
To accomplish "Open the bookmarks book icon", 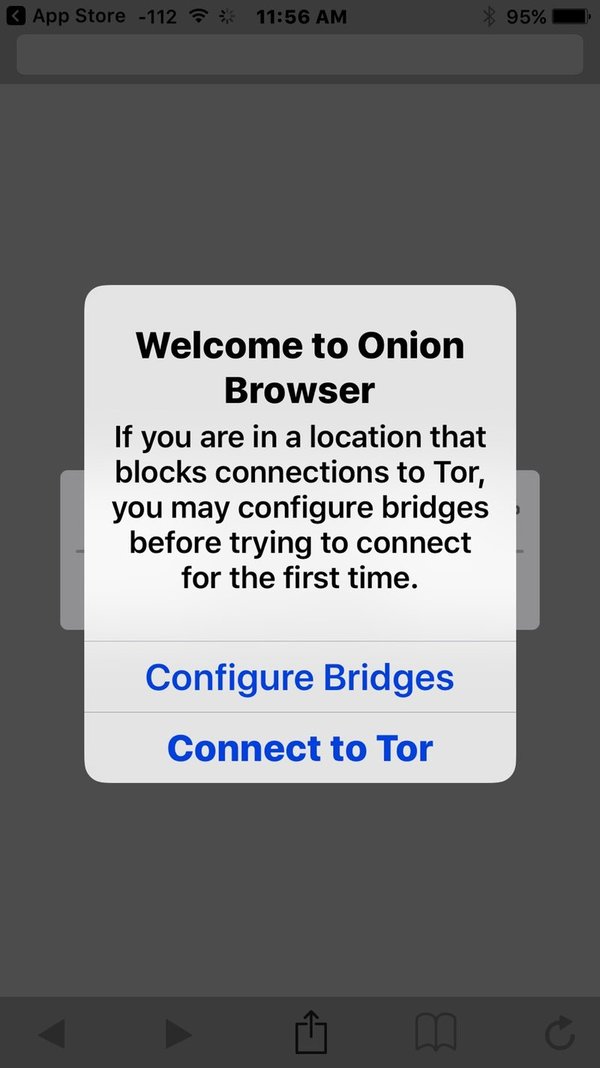I will [436, 1032].
